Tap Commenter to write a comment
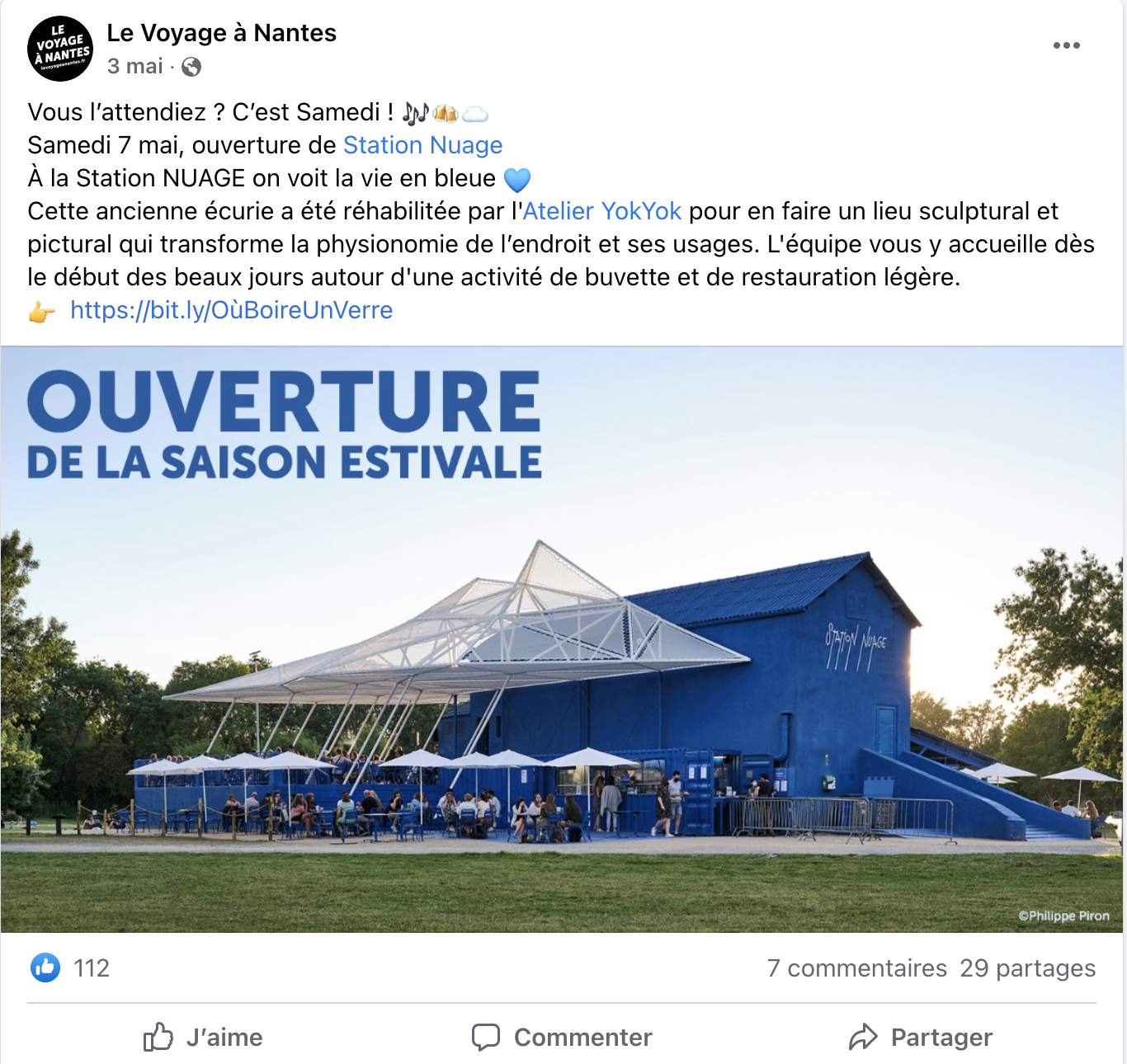Screen dimensions: 1127x1064 click(562, 1037)
